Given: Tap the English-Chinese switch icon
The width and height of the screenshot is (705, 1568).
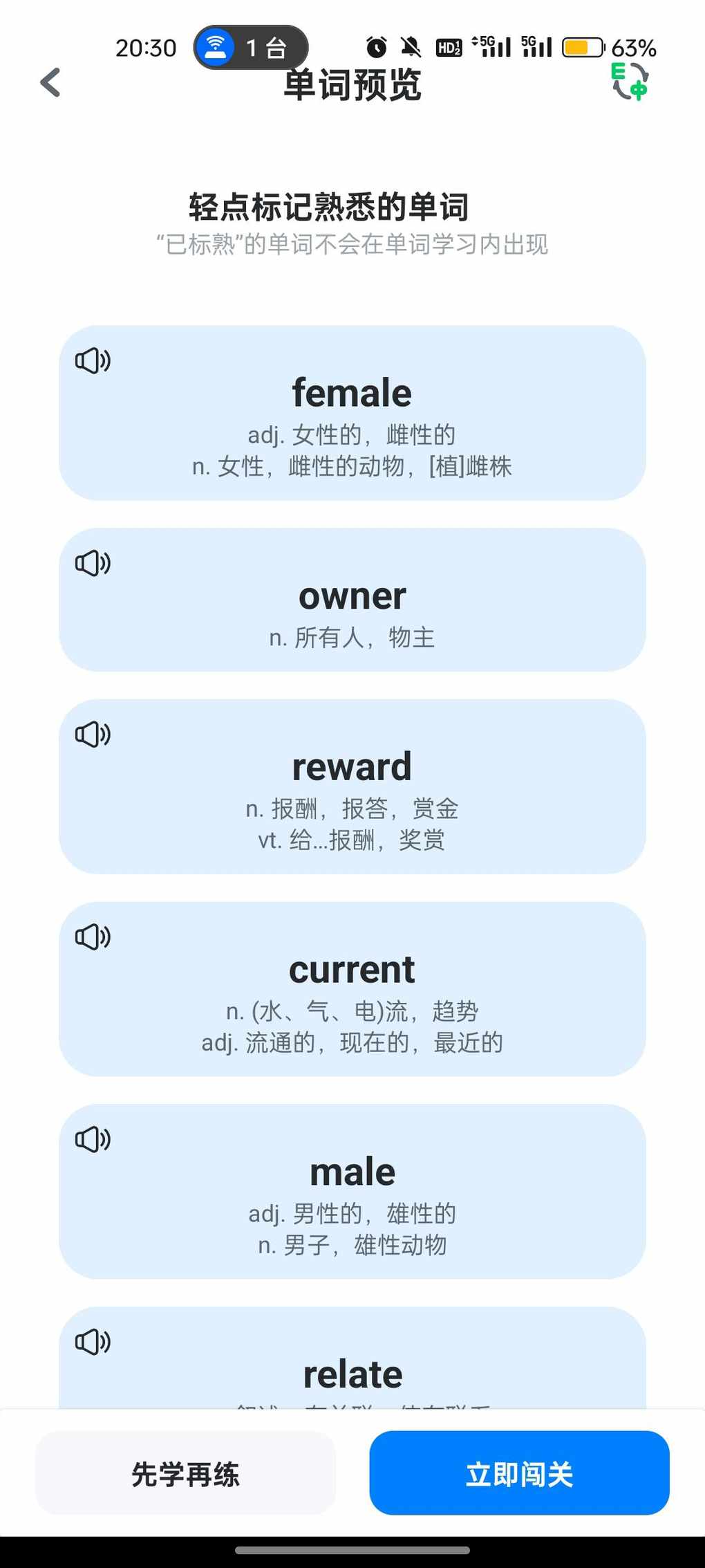Looking at the screenshot, I should 630,82.
